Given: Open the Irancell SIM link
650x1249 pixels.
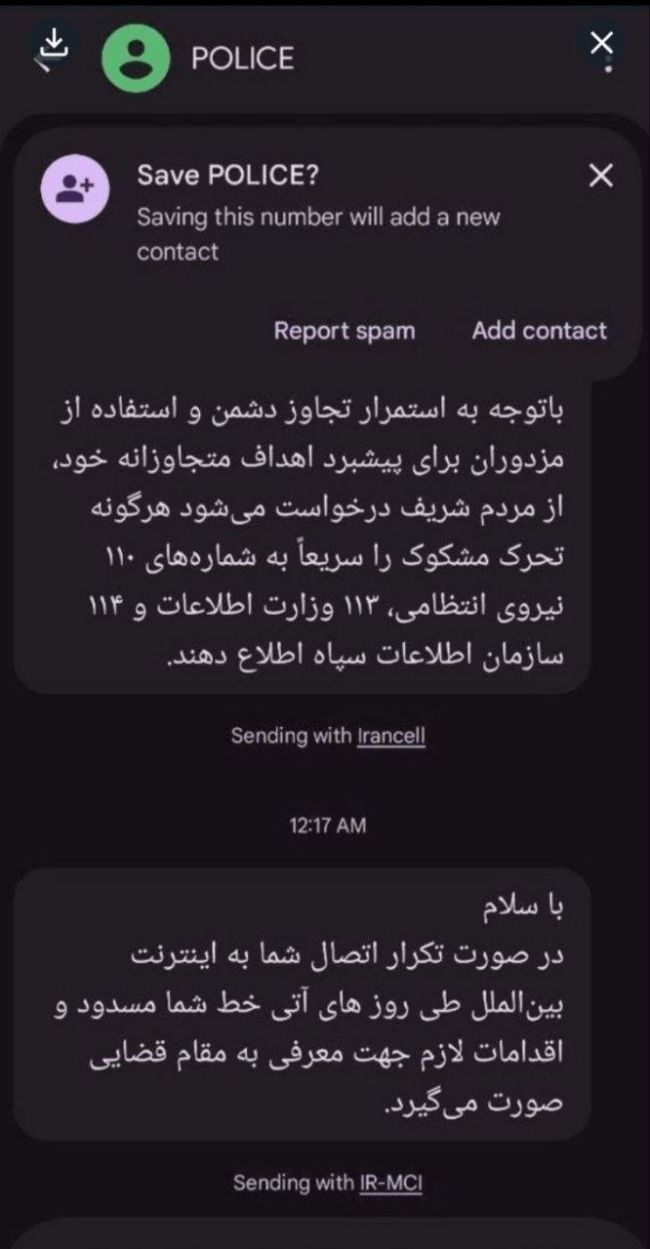Looking at the screenshot, I should [391, 736].
